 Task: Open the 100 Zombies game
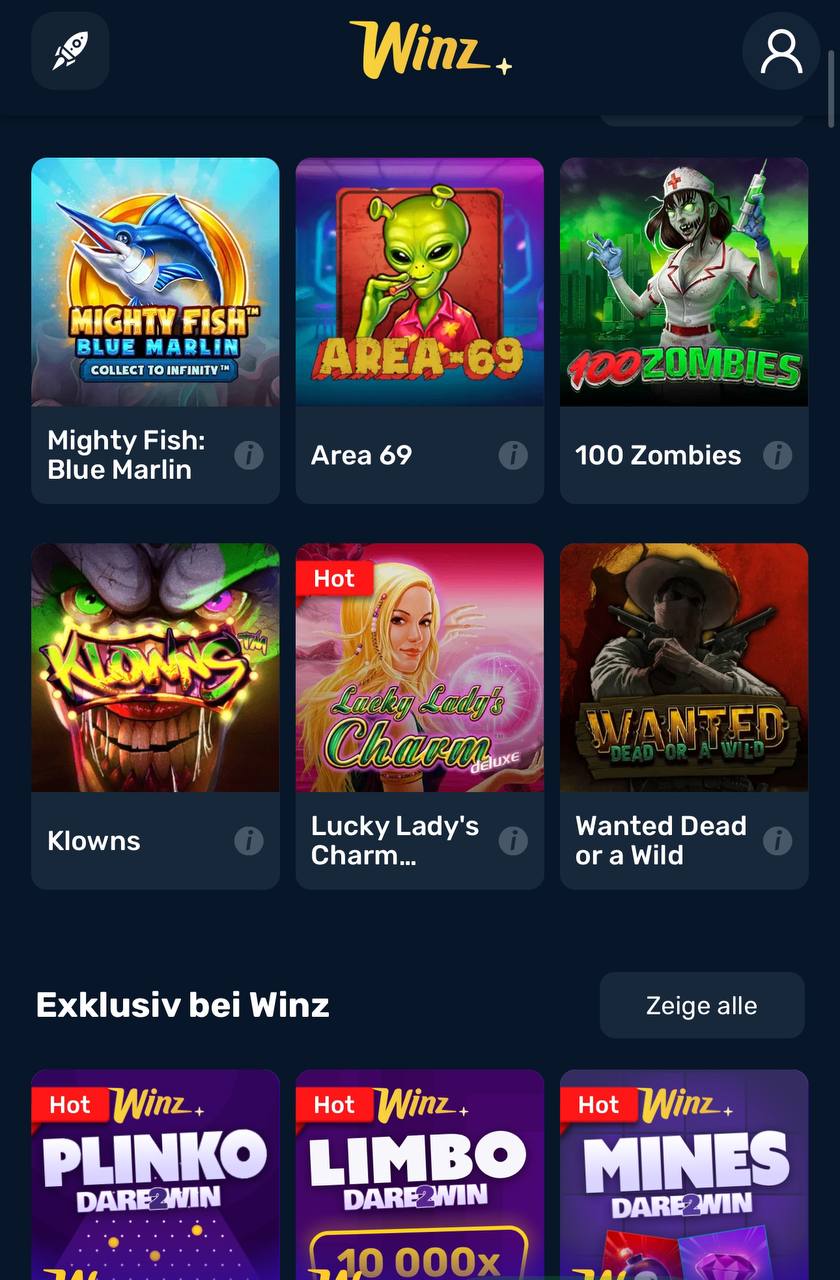[x=683, y=281]
